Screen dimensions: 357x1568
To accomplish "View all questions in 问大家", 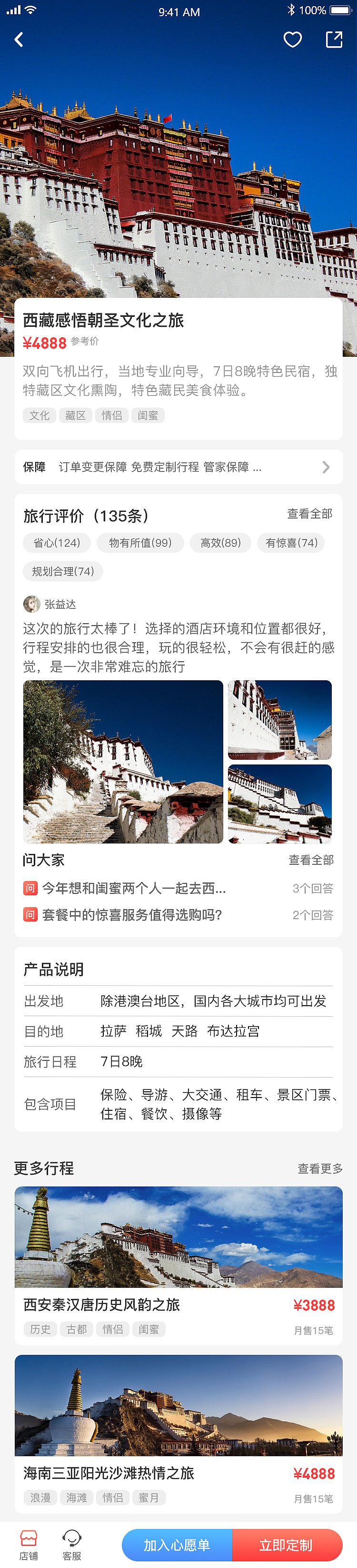I will (311, 860).
